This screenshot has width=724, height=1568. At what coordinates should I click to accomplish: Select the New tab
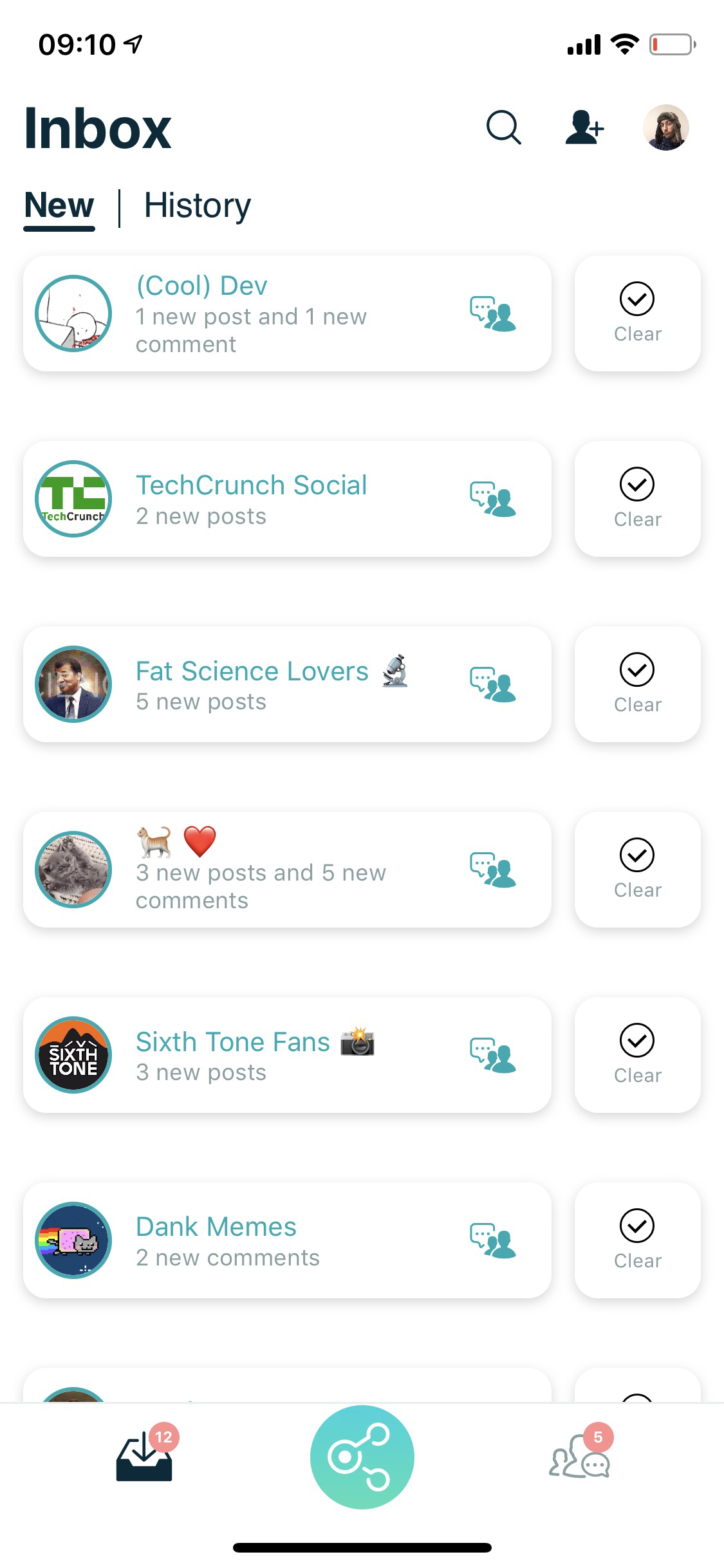[x=59, y=206]
